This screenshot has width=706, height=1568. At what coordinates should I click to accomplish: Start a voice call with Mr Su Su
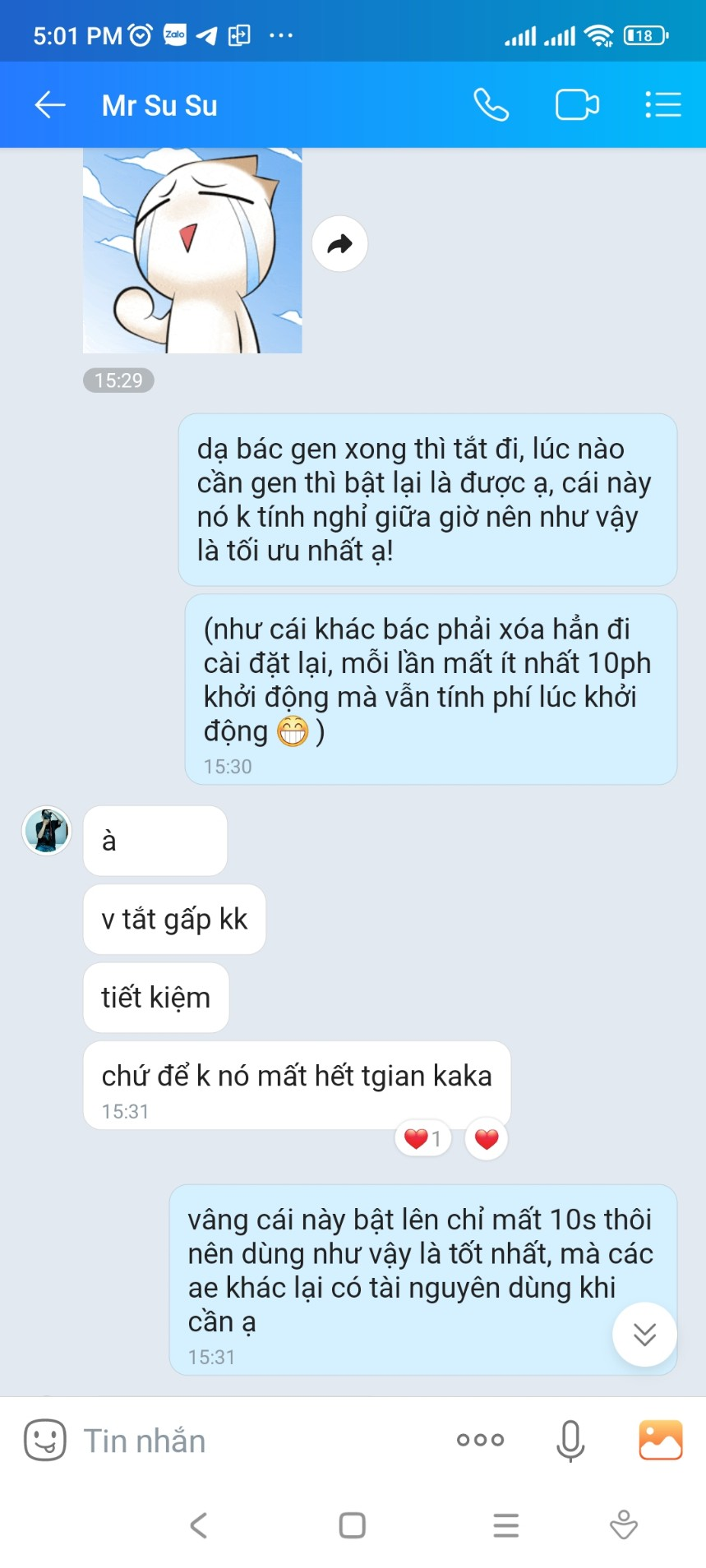click(x=491, y=105)
